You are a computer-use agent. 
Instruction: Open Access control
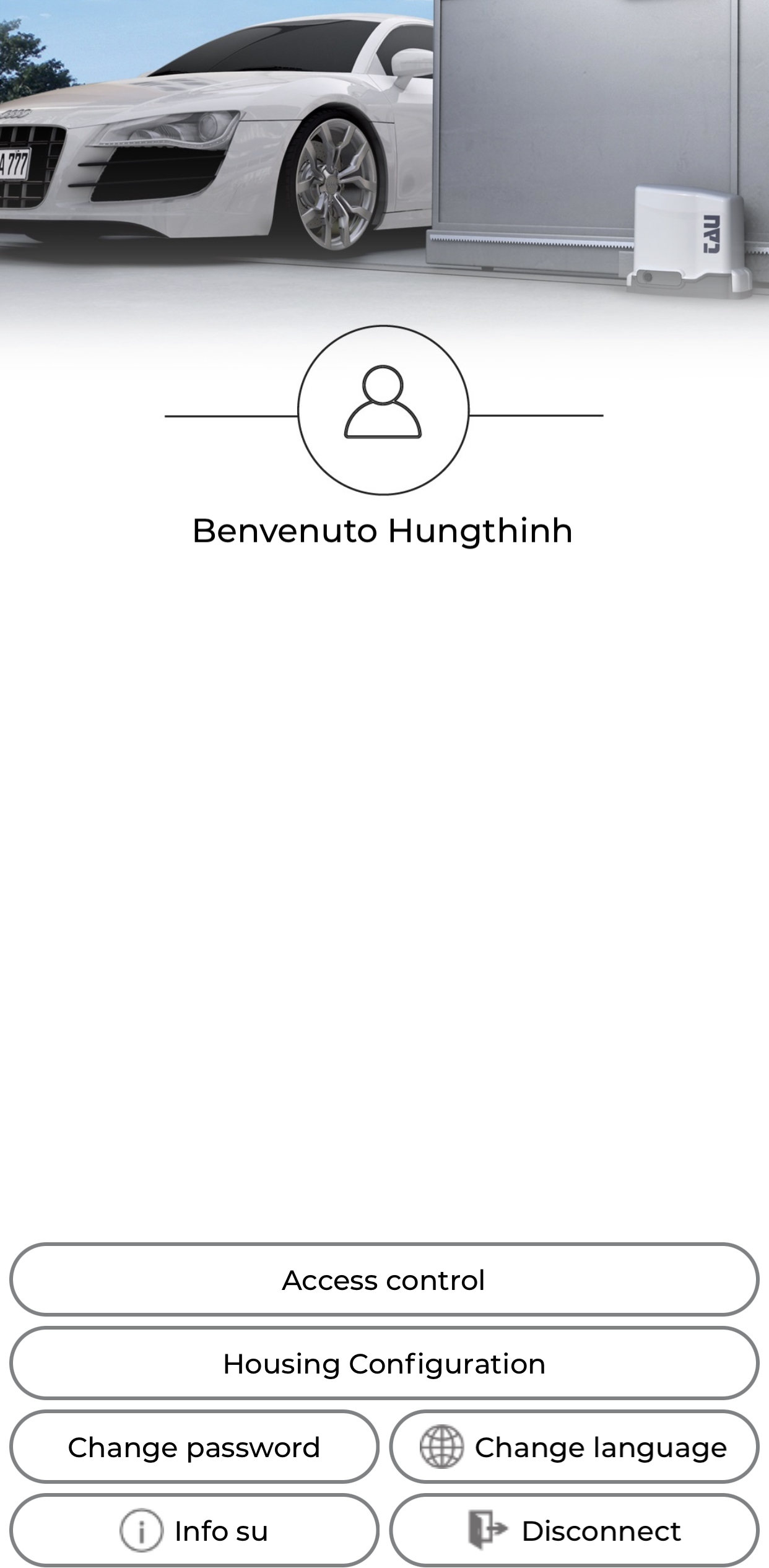[x=384, y=1280]
